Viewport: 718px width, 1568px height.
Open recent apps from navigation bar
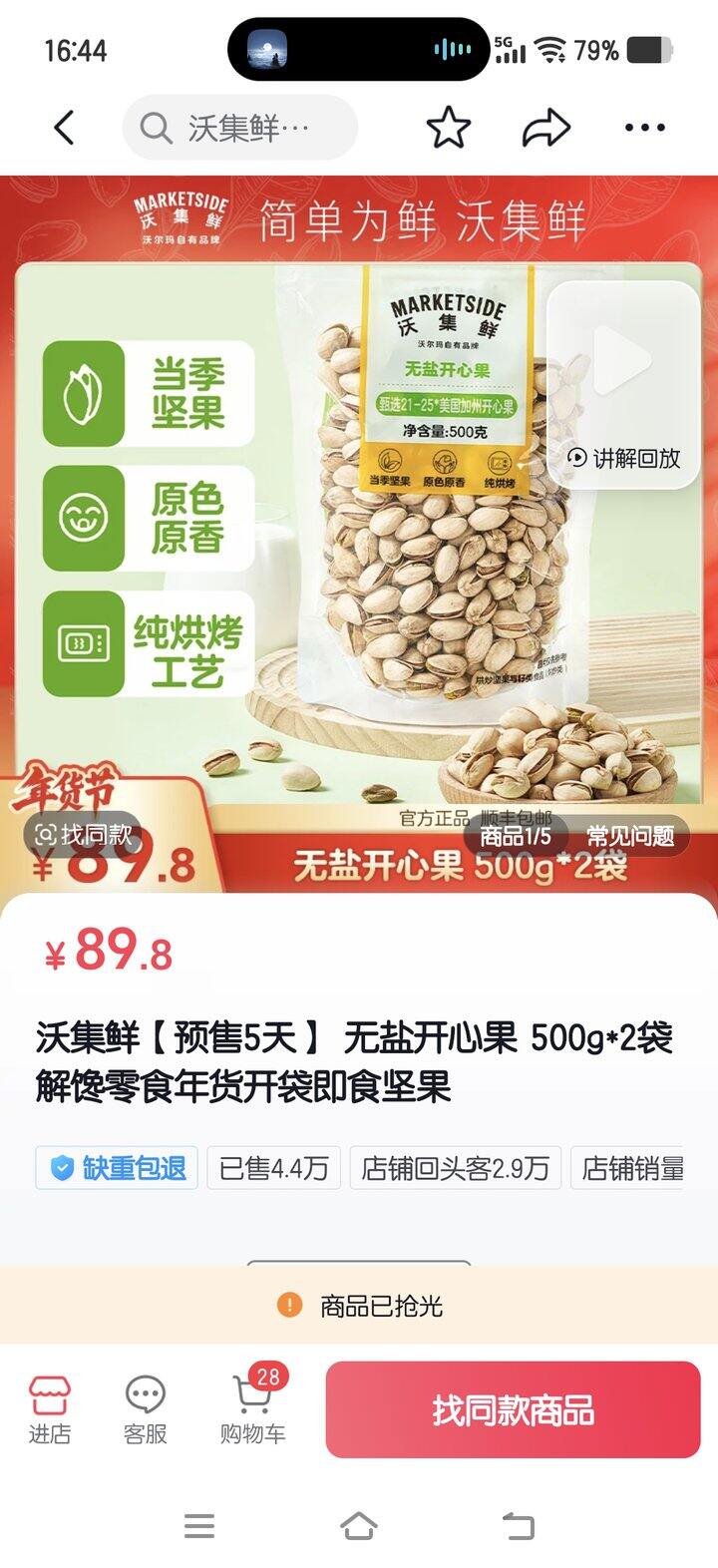(199, 1525)
